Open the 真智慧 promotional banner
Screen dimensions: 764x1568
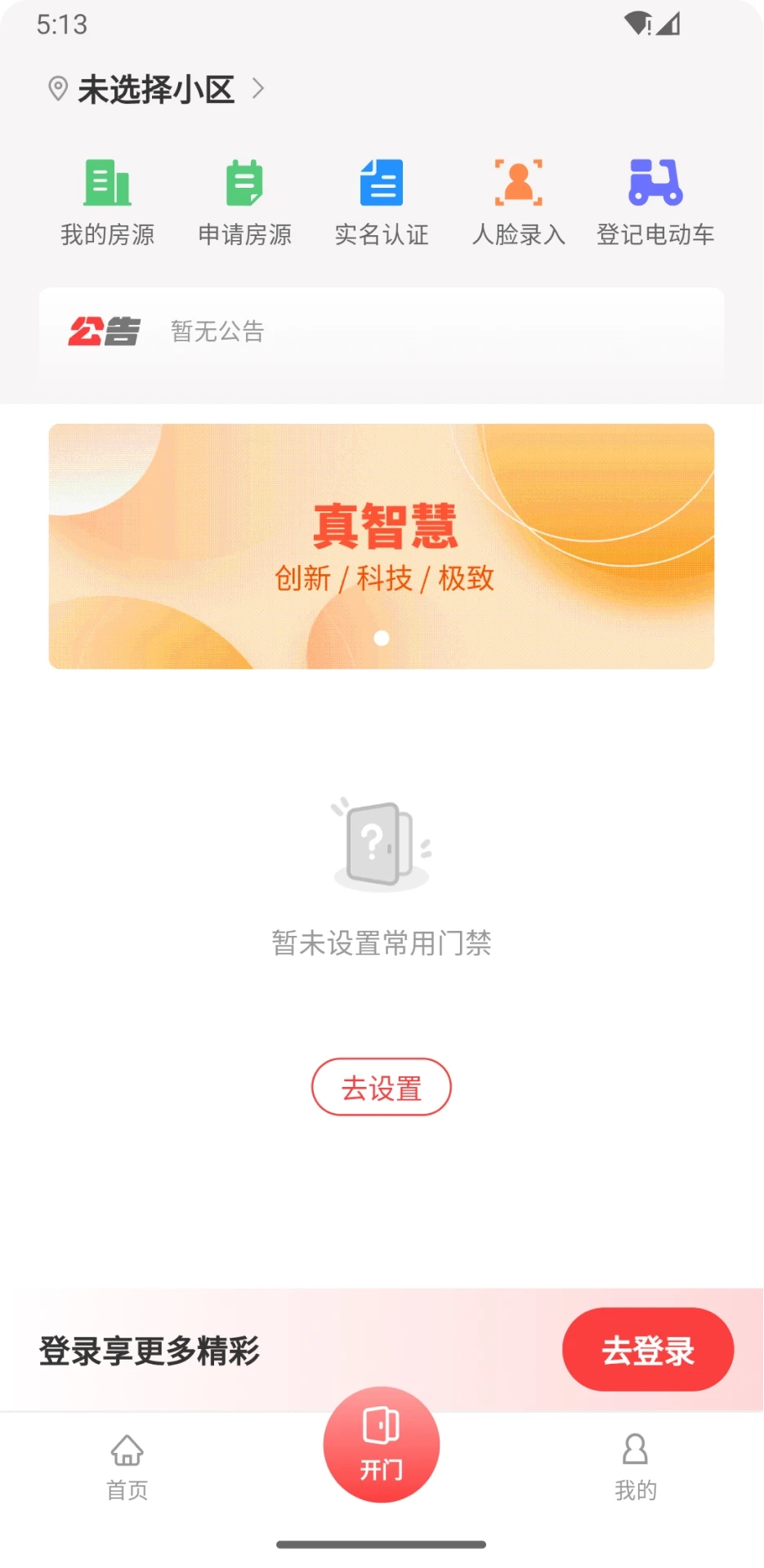click(382, 546)
